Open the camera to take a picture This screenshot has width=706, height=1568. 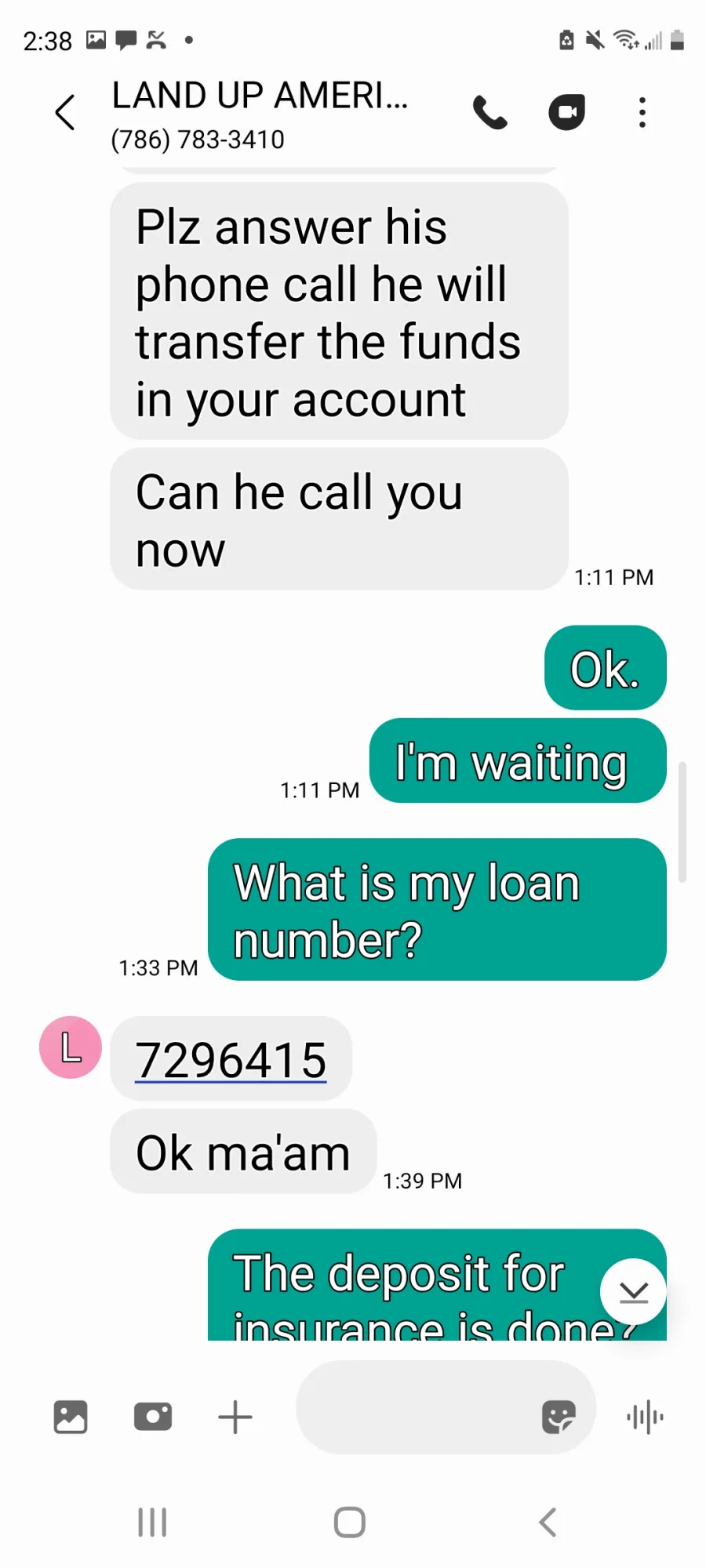pos(153,1417)
